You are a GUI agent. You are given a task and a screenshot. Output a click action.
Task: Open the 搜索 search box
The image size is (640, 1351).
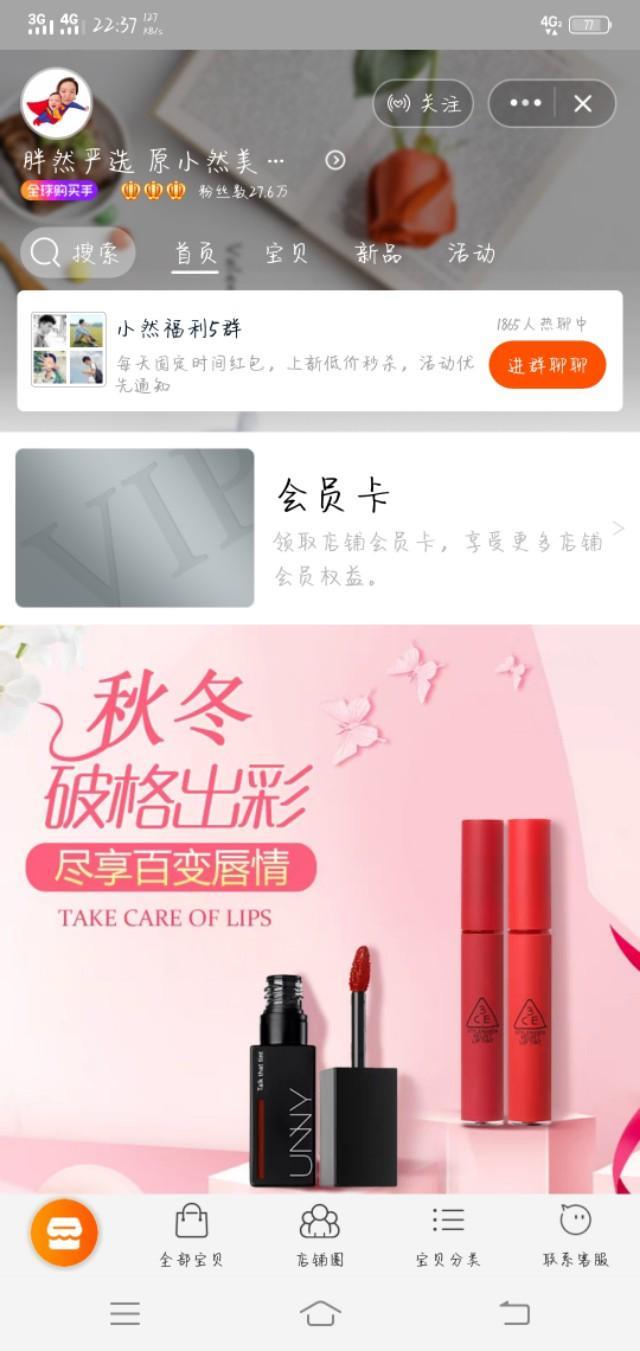78,253
